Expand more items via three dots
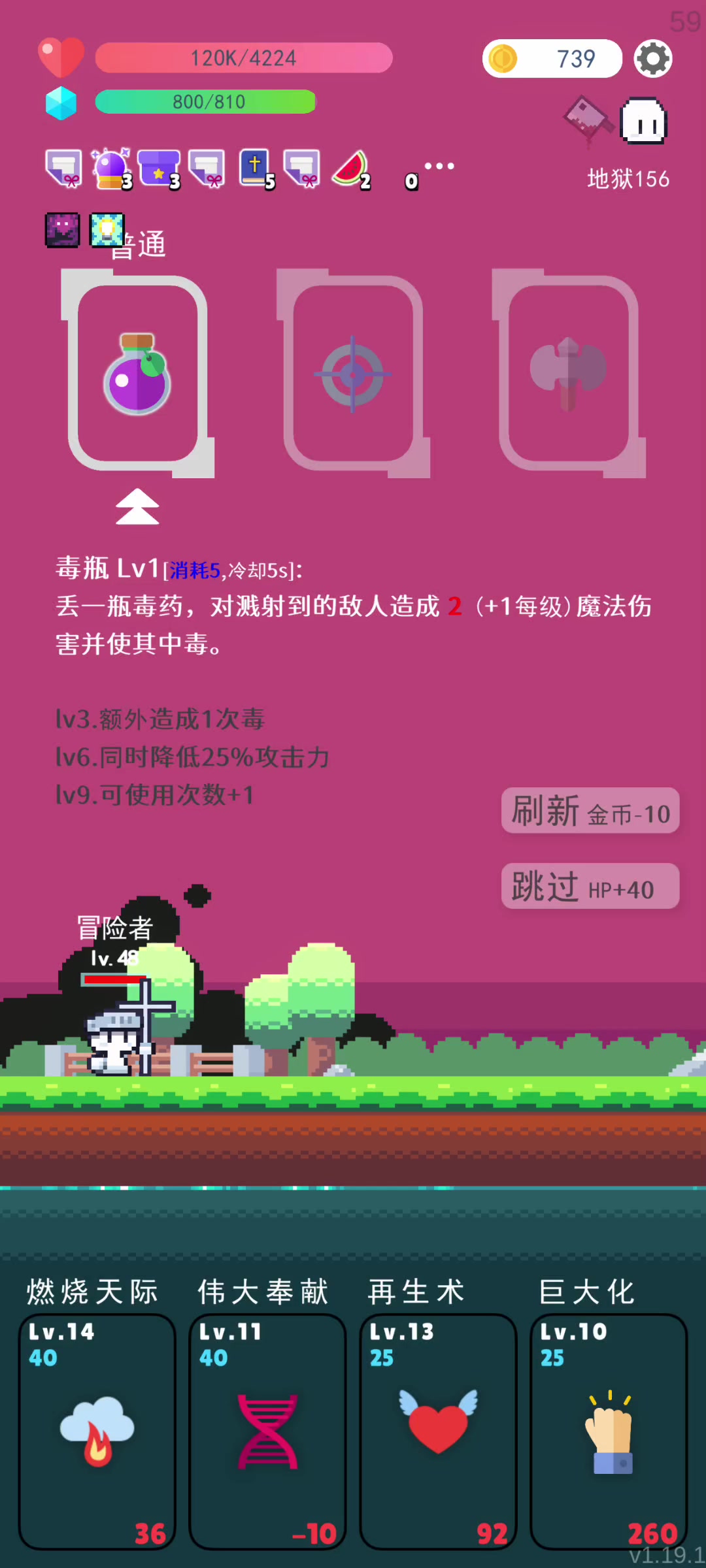 (439, 166)
